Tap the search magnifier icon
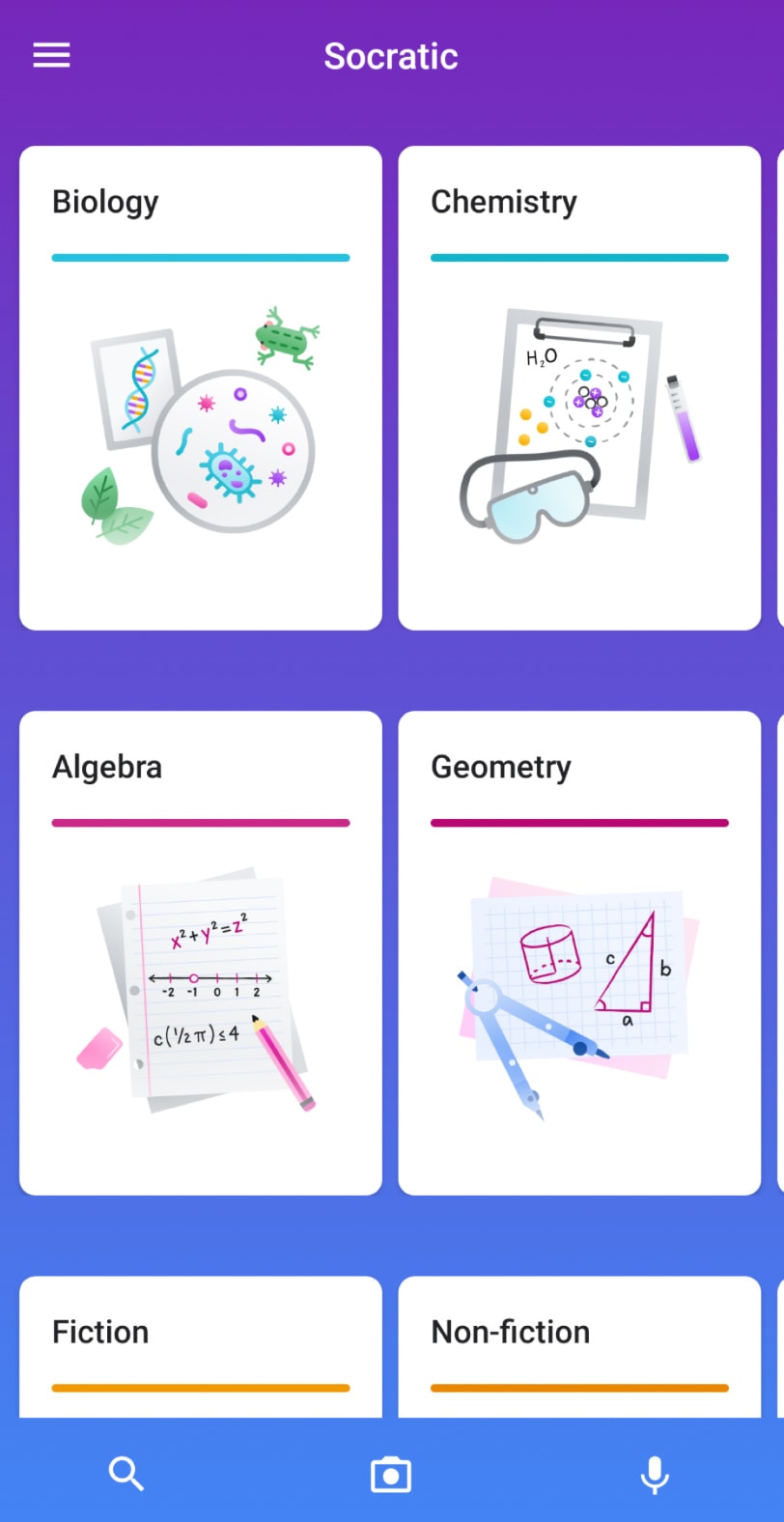 point(126,1474)
